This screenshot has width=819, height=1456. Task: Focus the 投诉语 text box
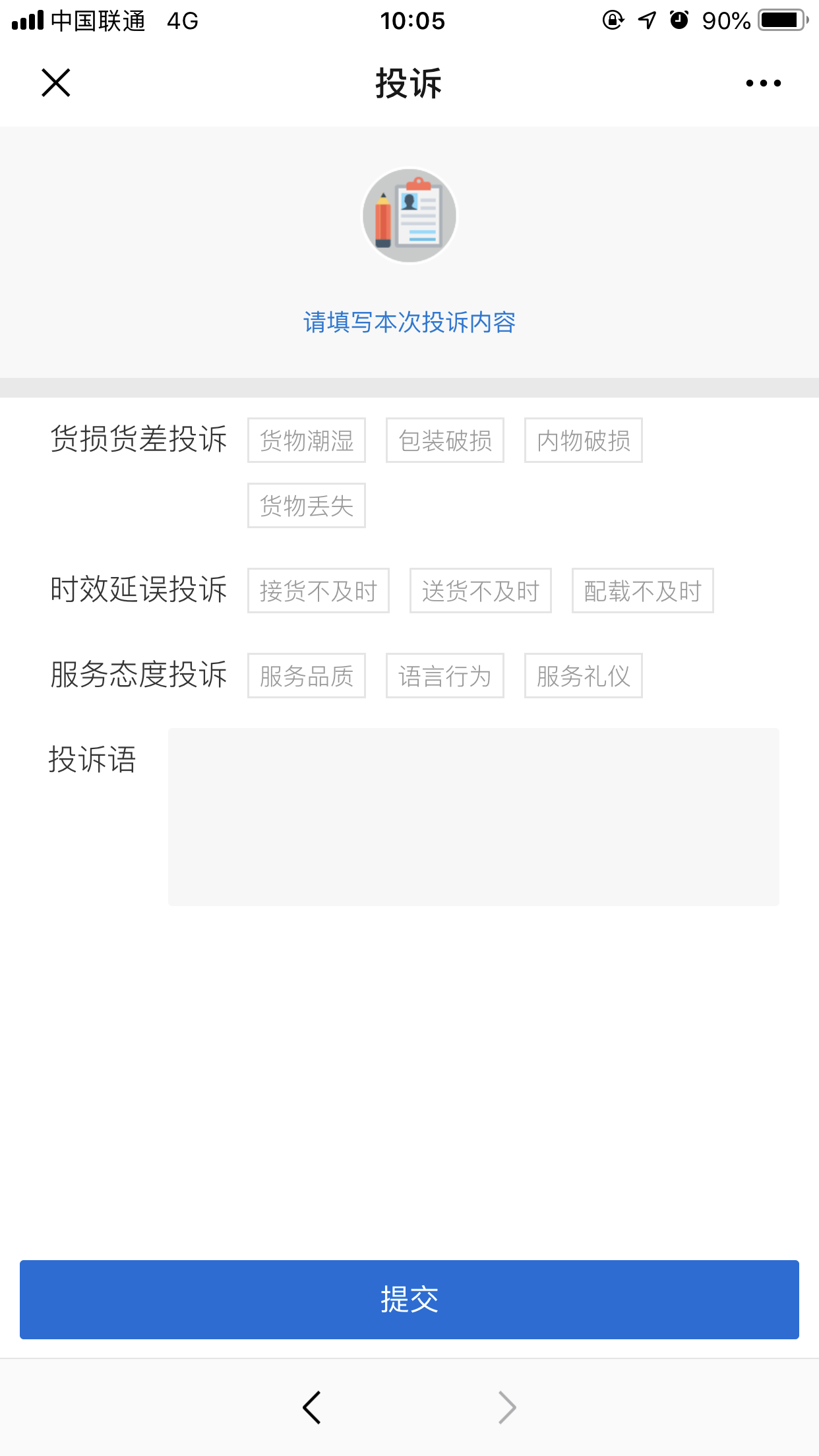(x=473, y=817)
